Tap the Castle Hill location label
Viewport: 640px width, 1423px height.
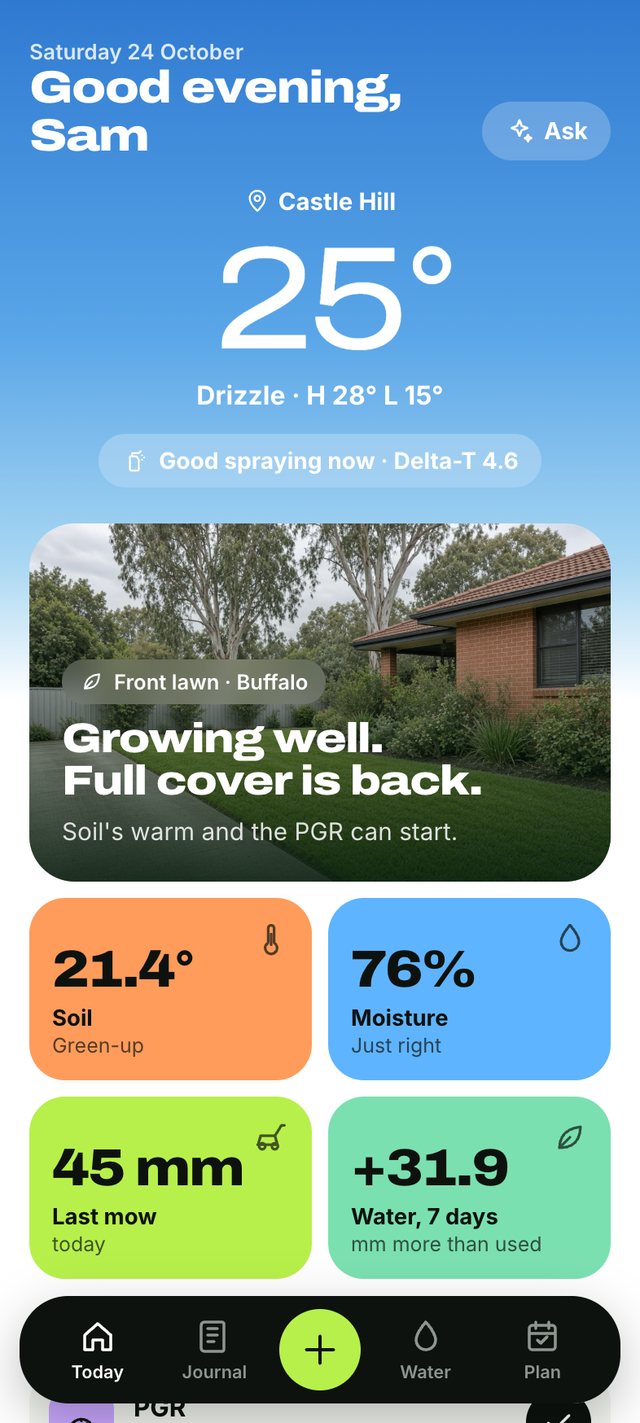tap(322, 202)
